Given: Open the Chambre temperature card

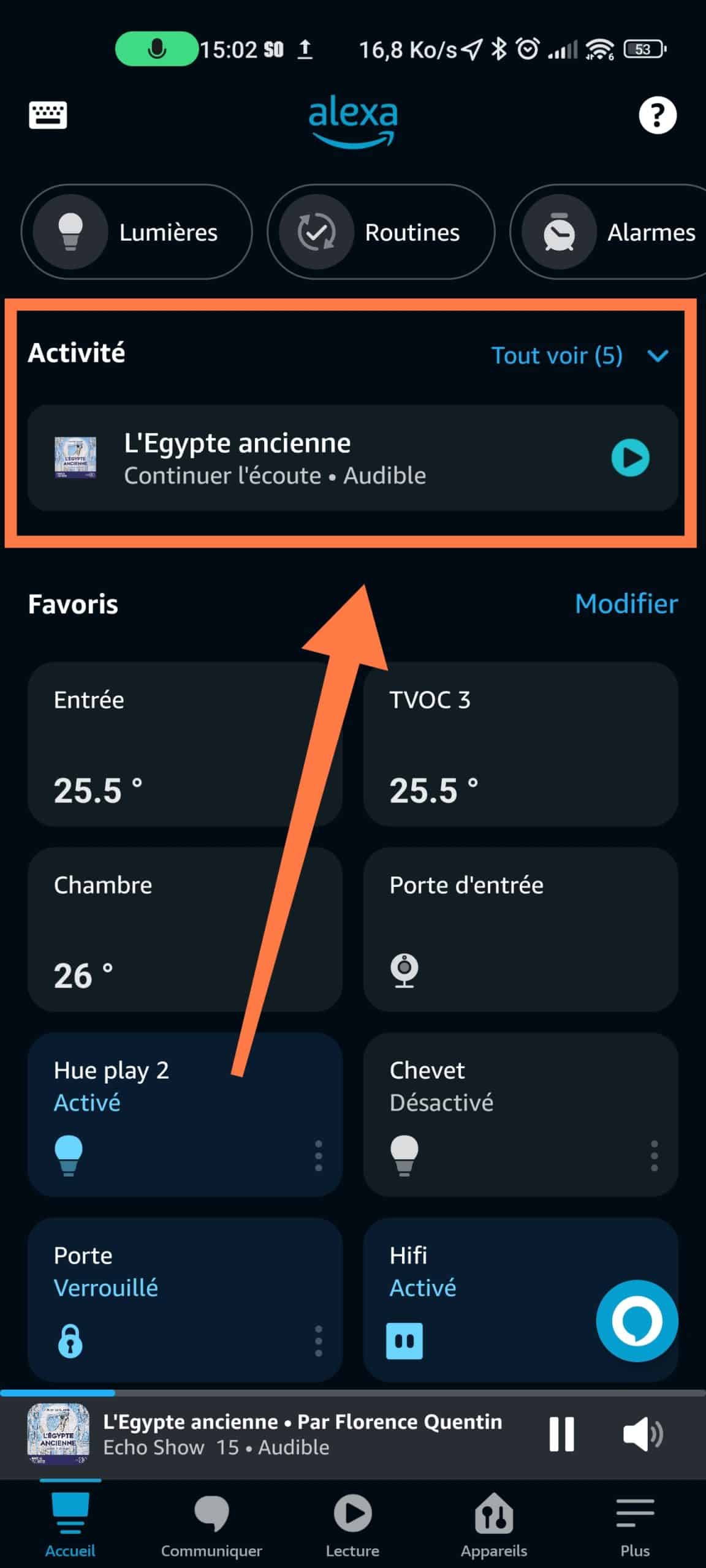Looking at the screenshot, I should 184,930.
